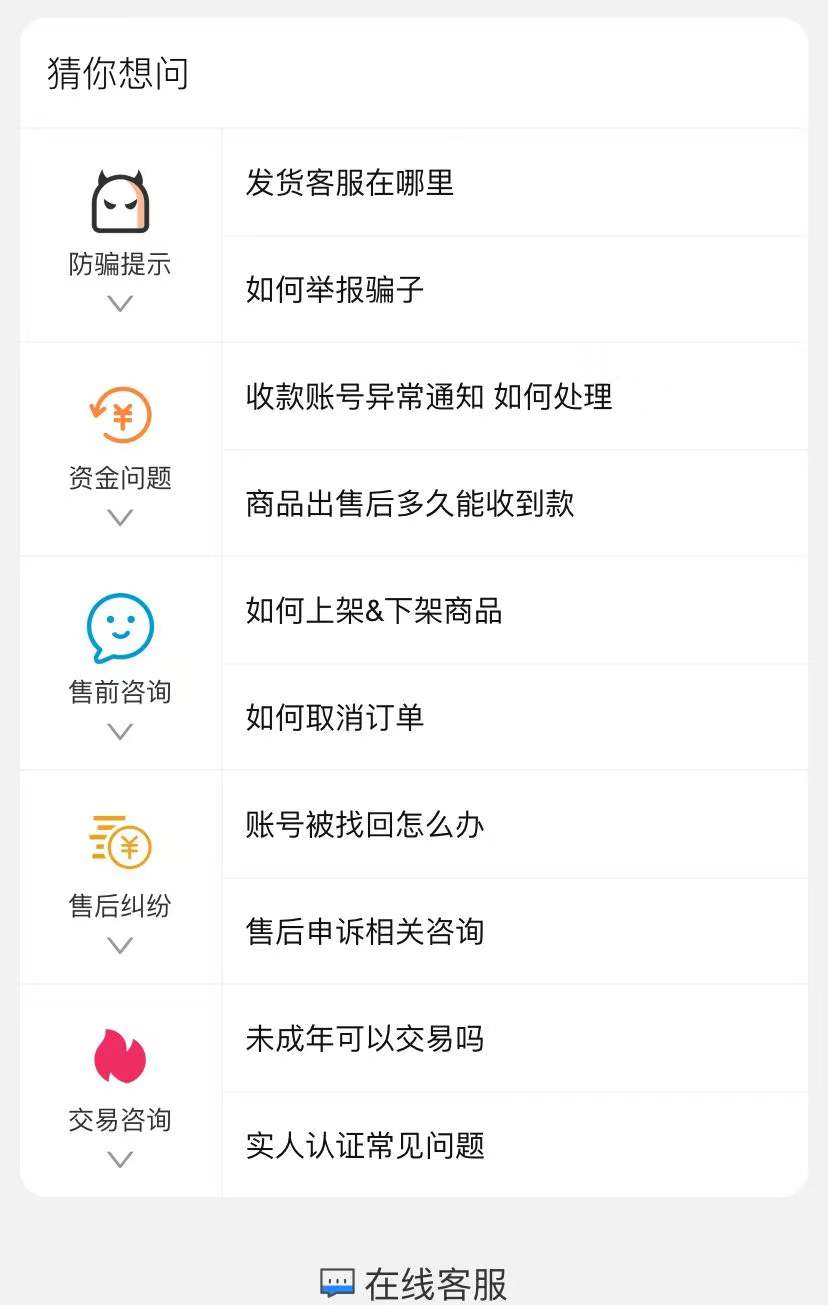Contact 在线客服 online support

414,1284
